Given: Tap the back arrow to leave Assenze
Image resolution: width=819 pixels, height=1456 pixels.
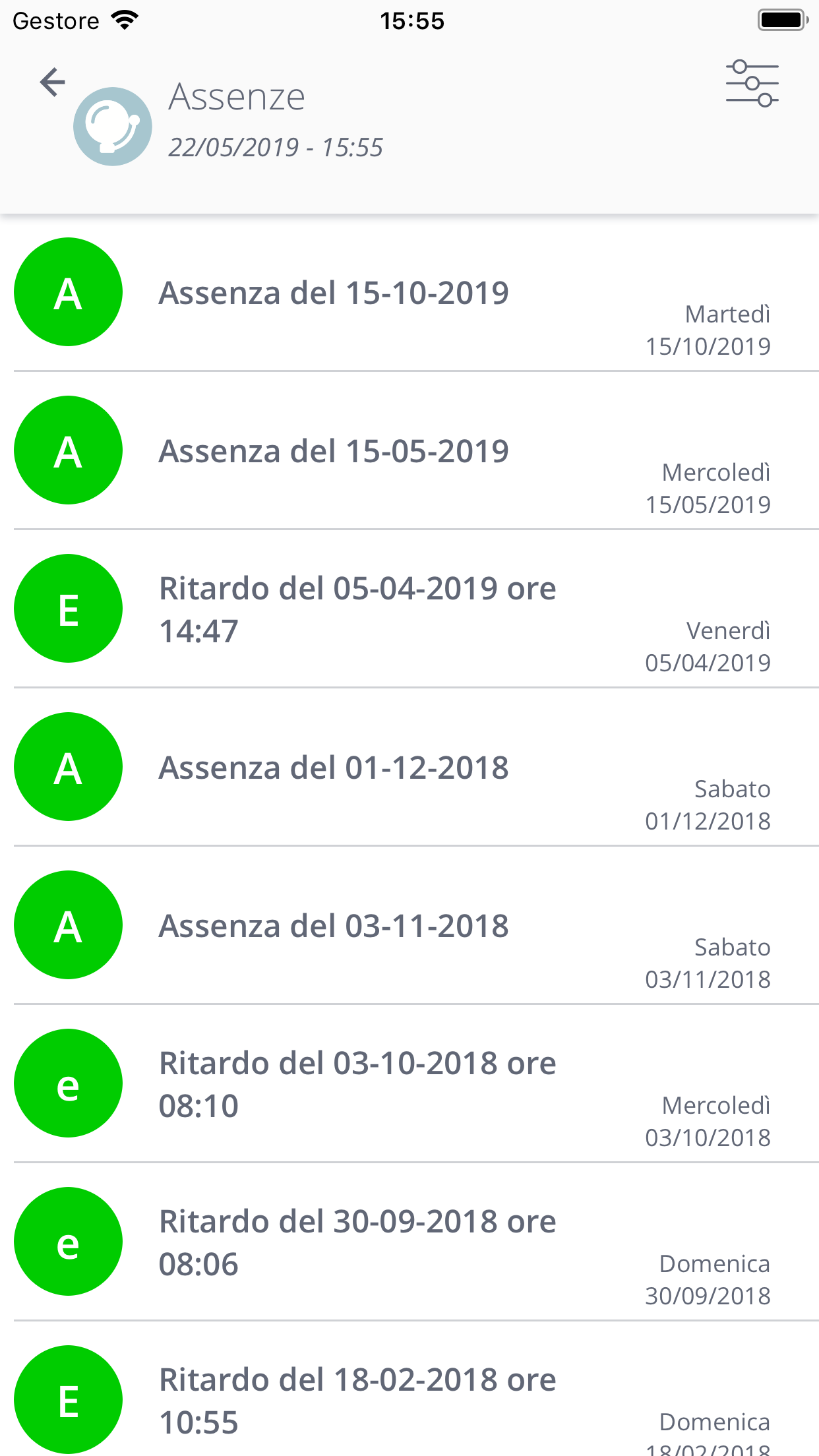Looking at the screenshot, I should [53, 81].
